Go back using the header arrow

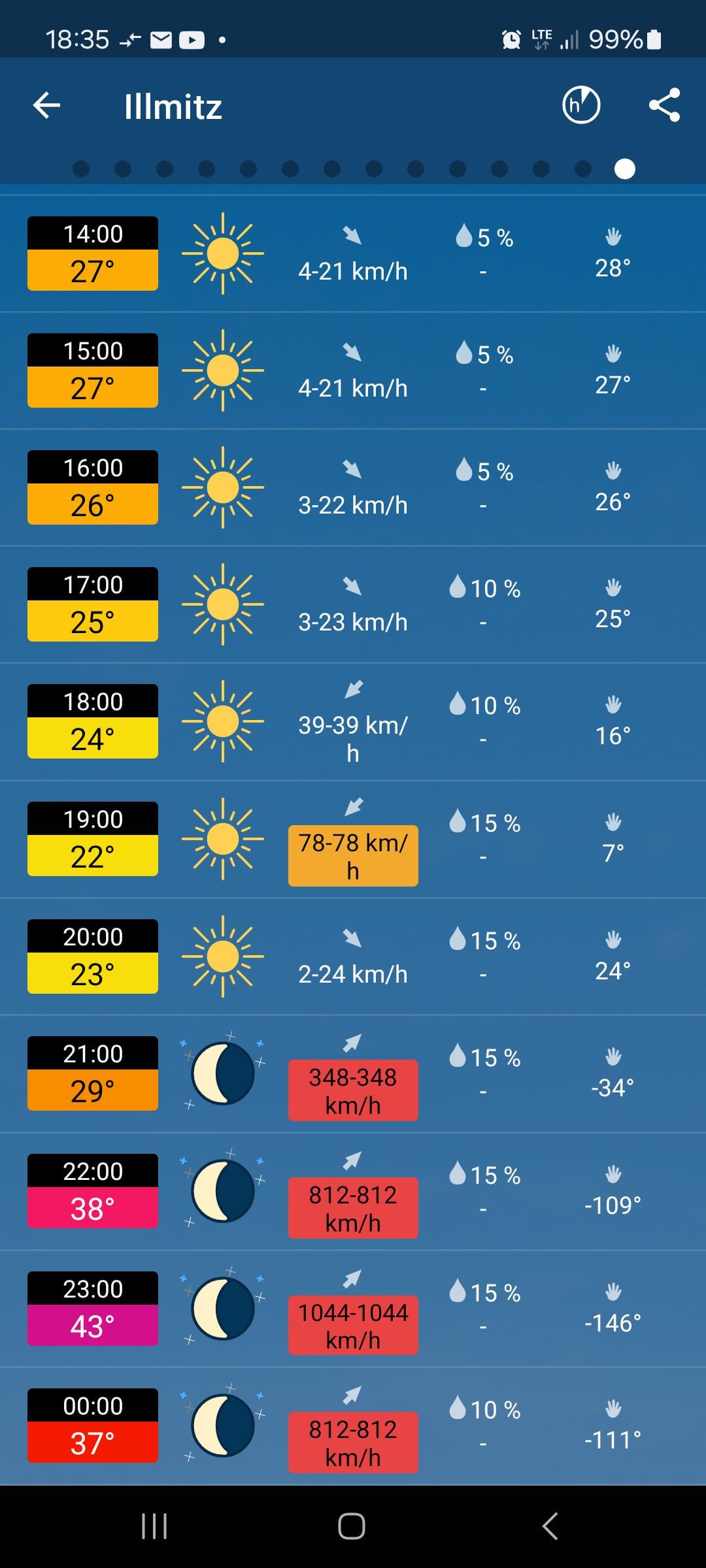pos(46,105)
